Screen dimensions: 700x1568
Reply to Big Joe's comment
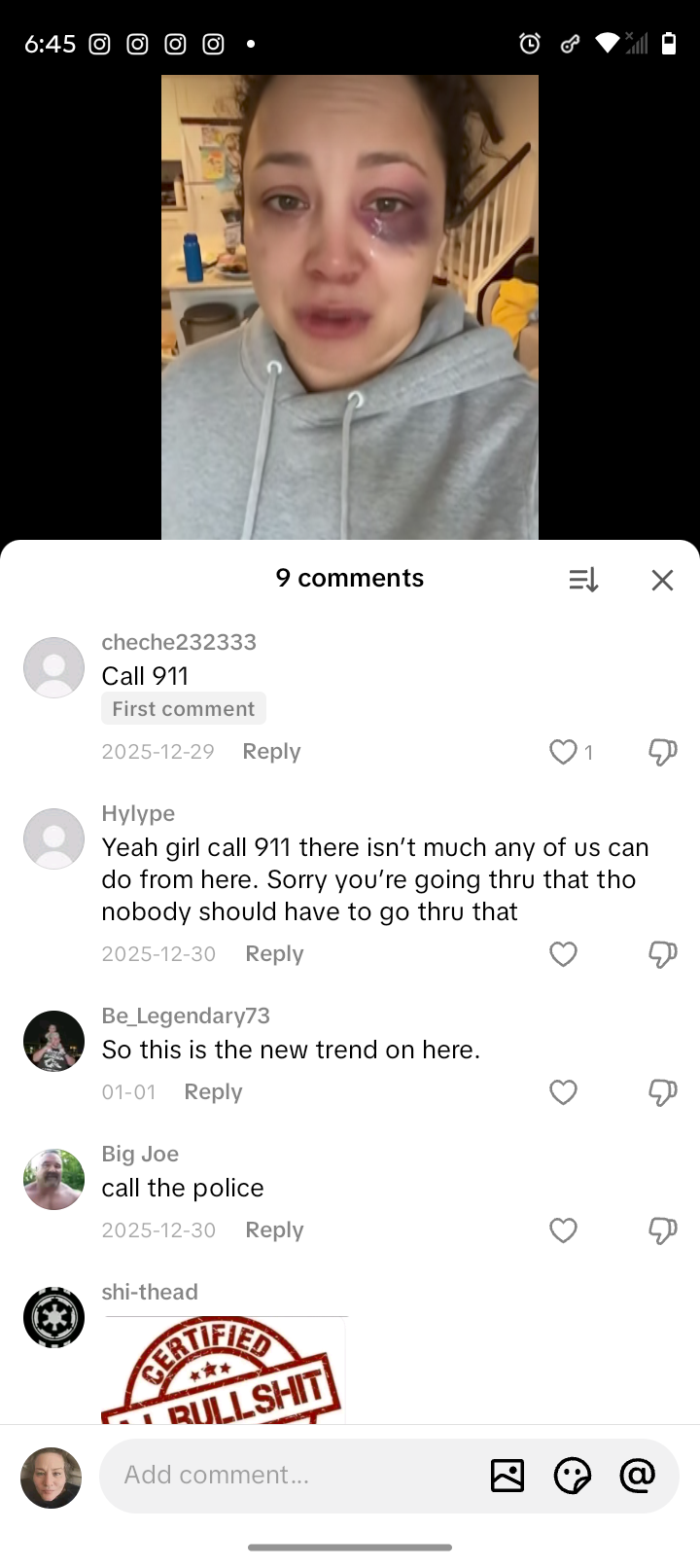(274, 1230)
